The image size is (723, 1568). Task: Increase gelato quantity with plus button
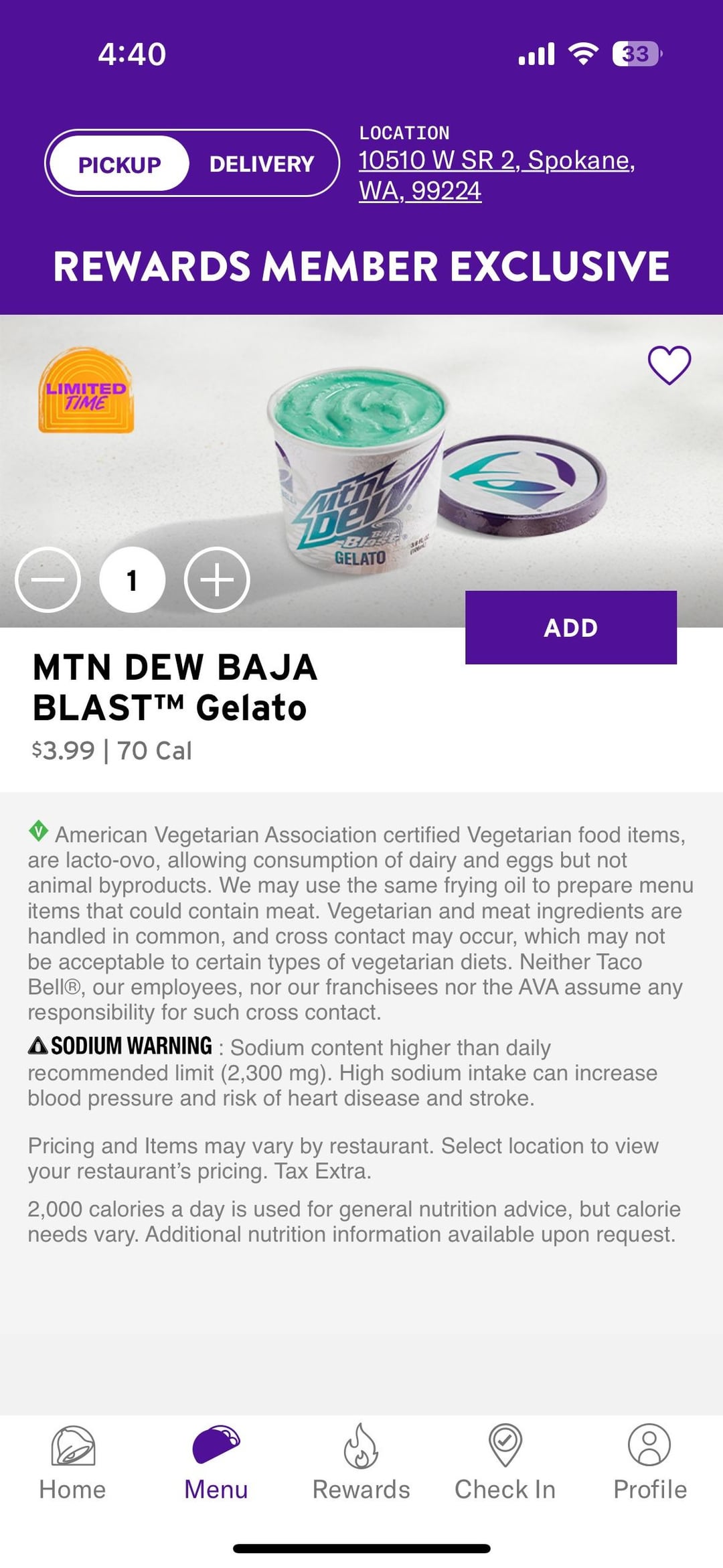(x=217, y=580)
